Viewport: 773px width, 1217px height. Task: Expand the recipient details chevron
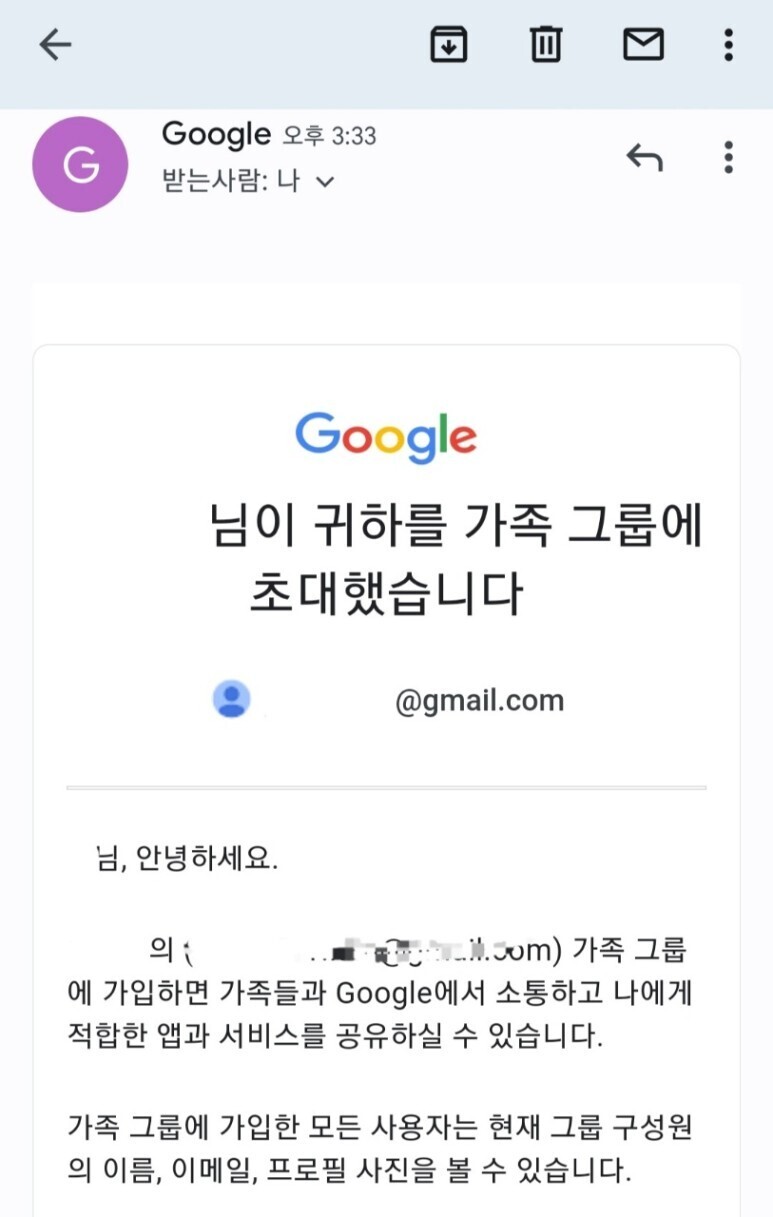click(x=324, y=182)
